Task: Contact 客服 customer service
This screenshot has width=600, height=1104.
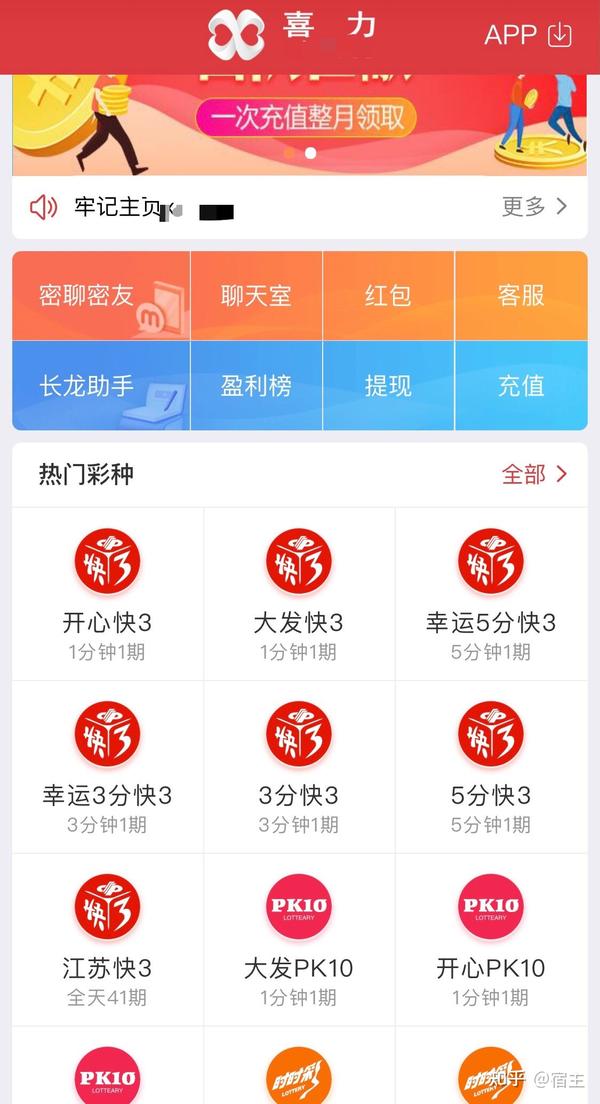Action: coord(521,296)
